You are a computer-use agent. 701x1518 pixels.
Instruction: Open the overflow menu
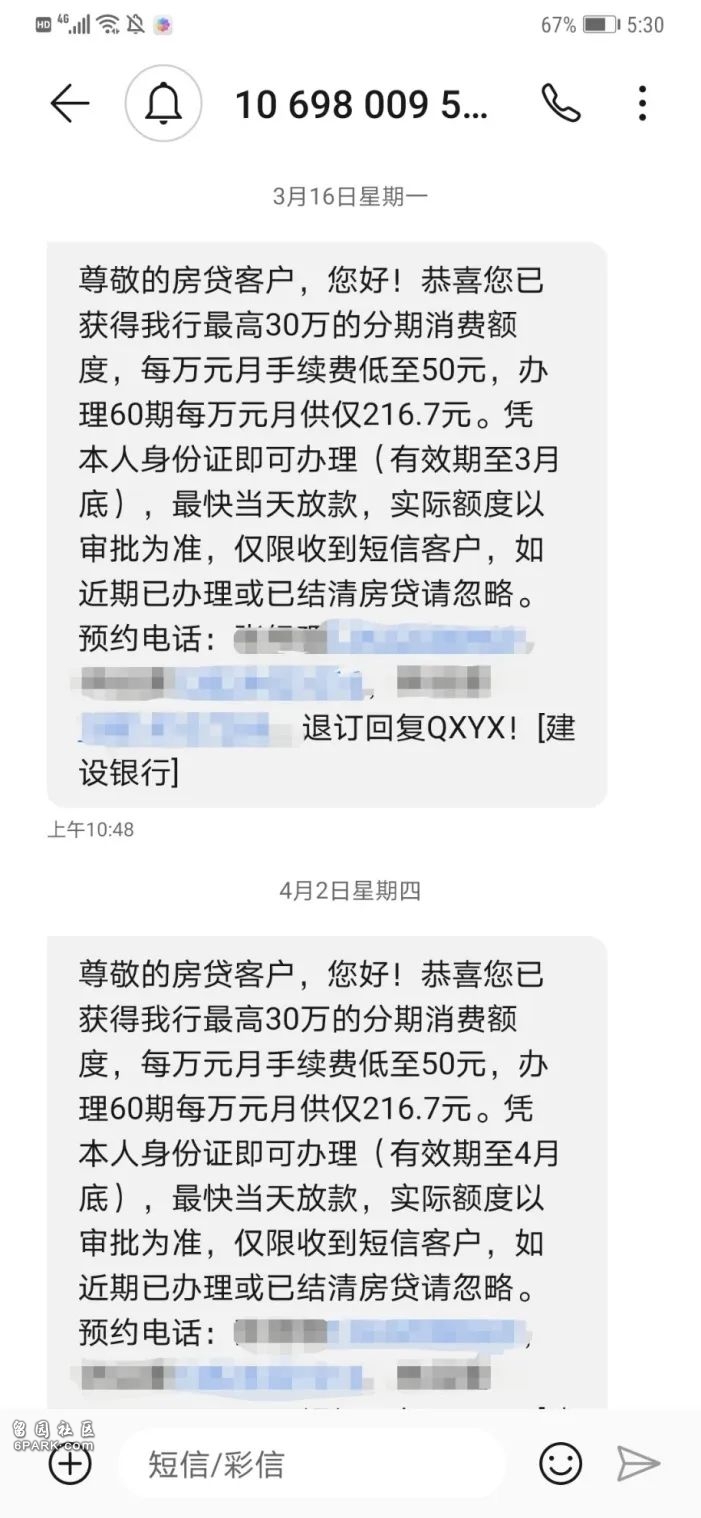642,103
